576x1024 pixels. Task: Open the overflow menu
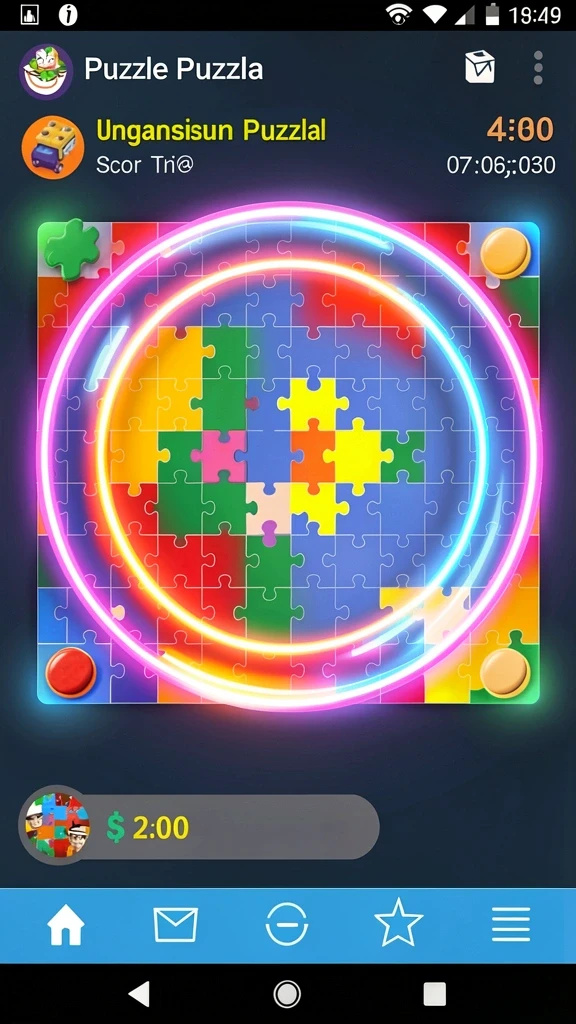pyautogui.click(x=537, y=68)
